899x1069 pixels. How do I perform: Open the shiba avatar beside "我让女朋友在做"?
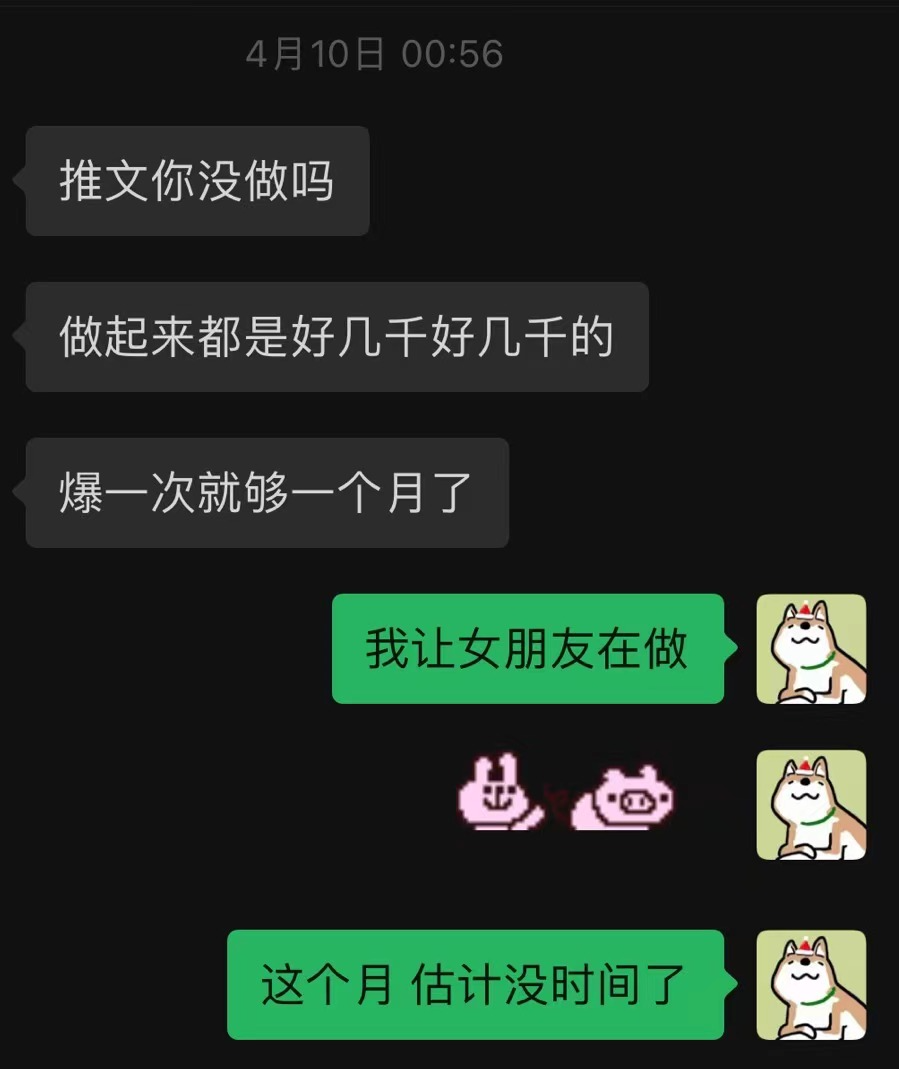(811, 649)
